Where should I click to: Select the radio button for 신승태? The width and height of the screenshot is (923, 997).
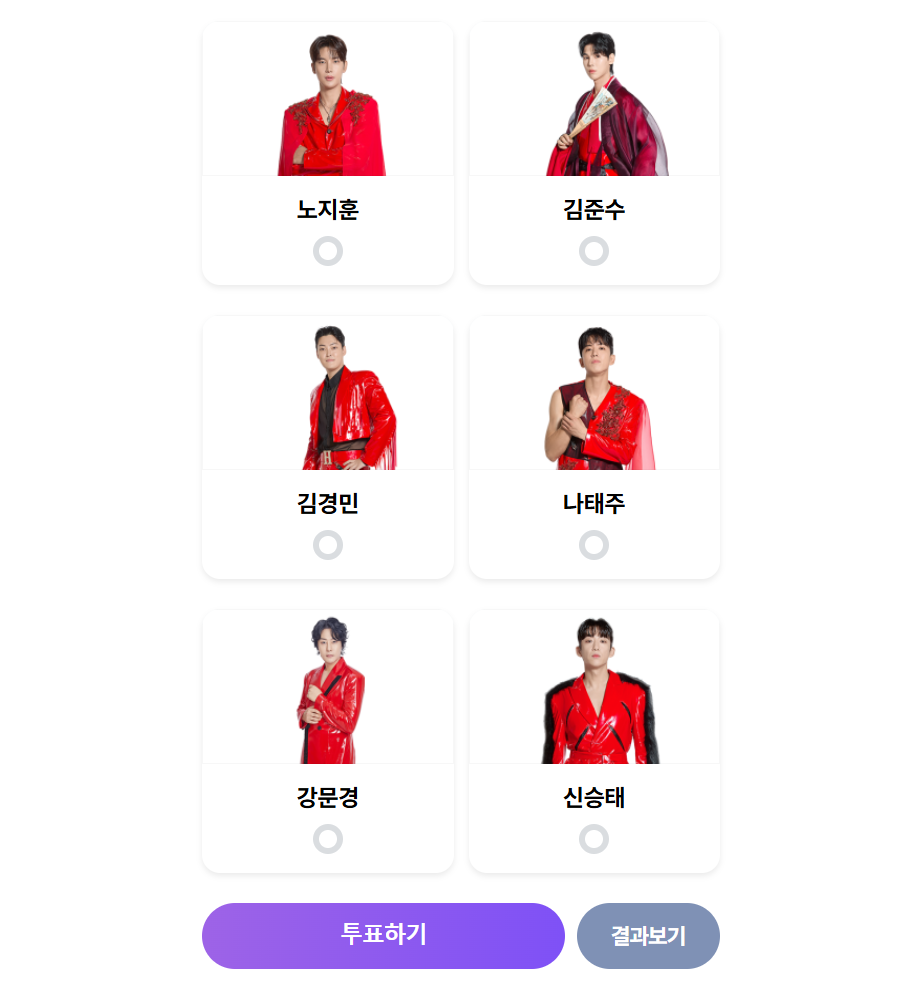[x=594, y=840]
